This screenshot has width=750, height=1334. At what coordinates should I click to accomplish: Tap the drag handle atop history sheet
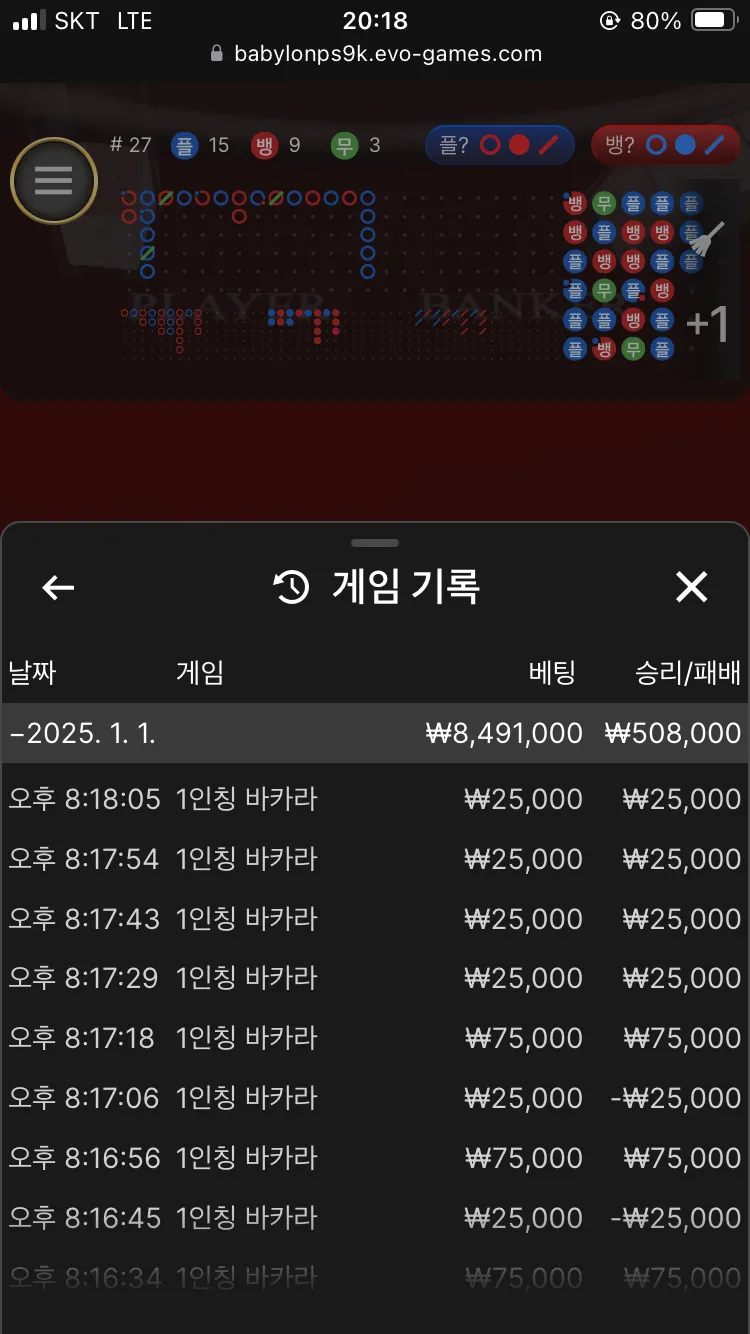pos(375,543)
